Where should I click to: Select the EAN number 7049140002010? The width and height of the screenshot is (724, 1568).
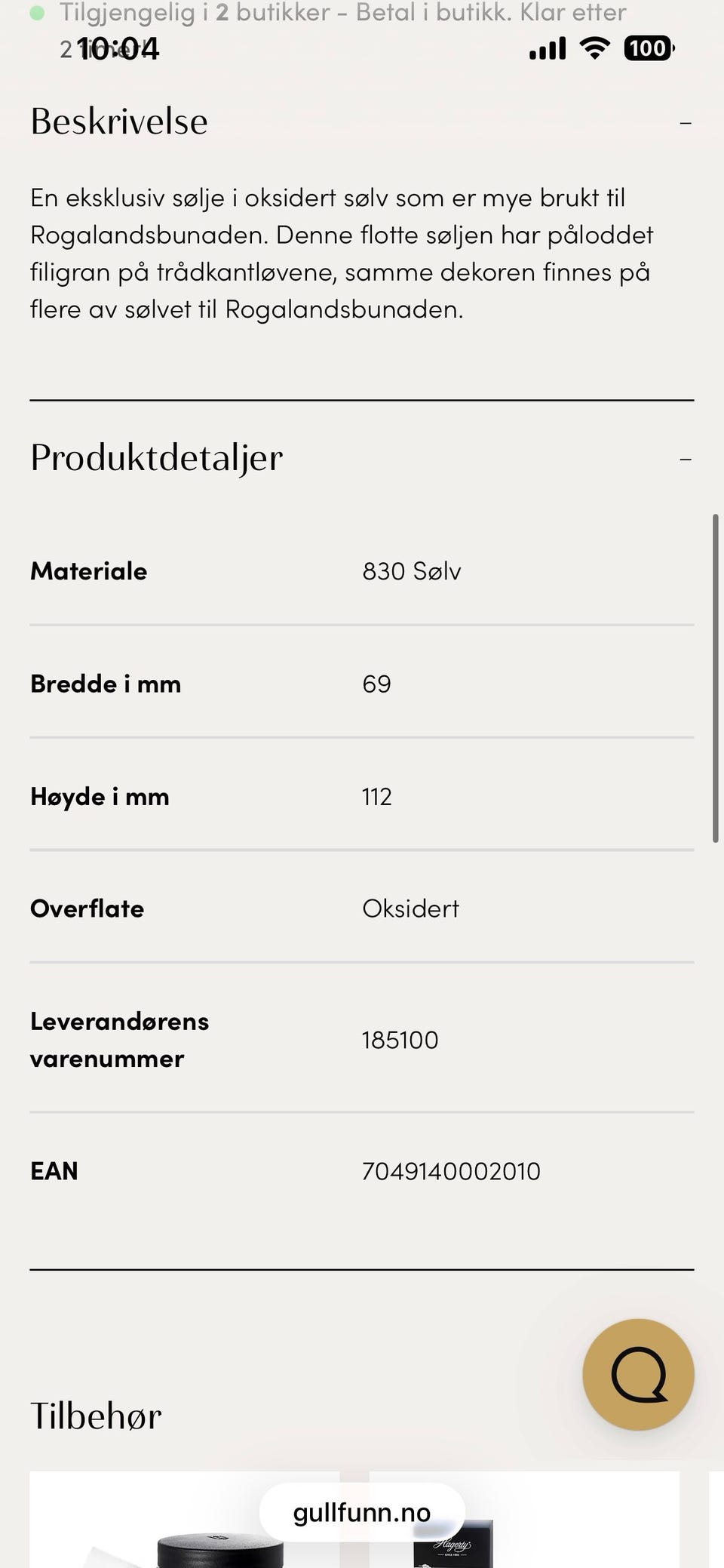pyautogui.click(x=451, y=1170)
